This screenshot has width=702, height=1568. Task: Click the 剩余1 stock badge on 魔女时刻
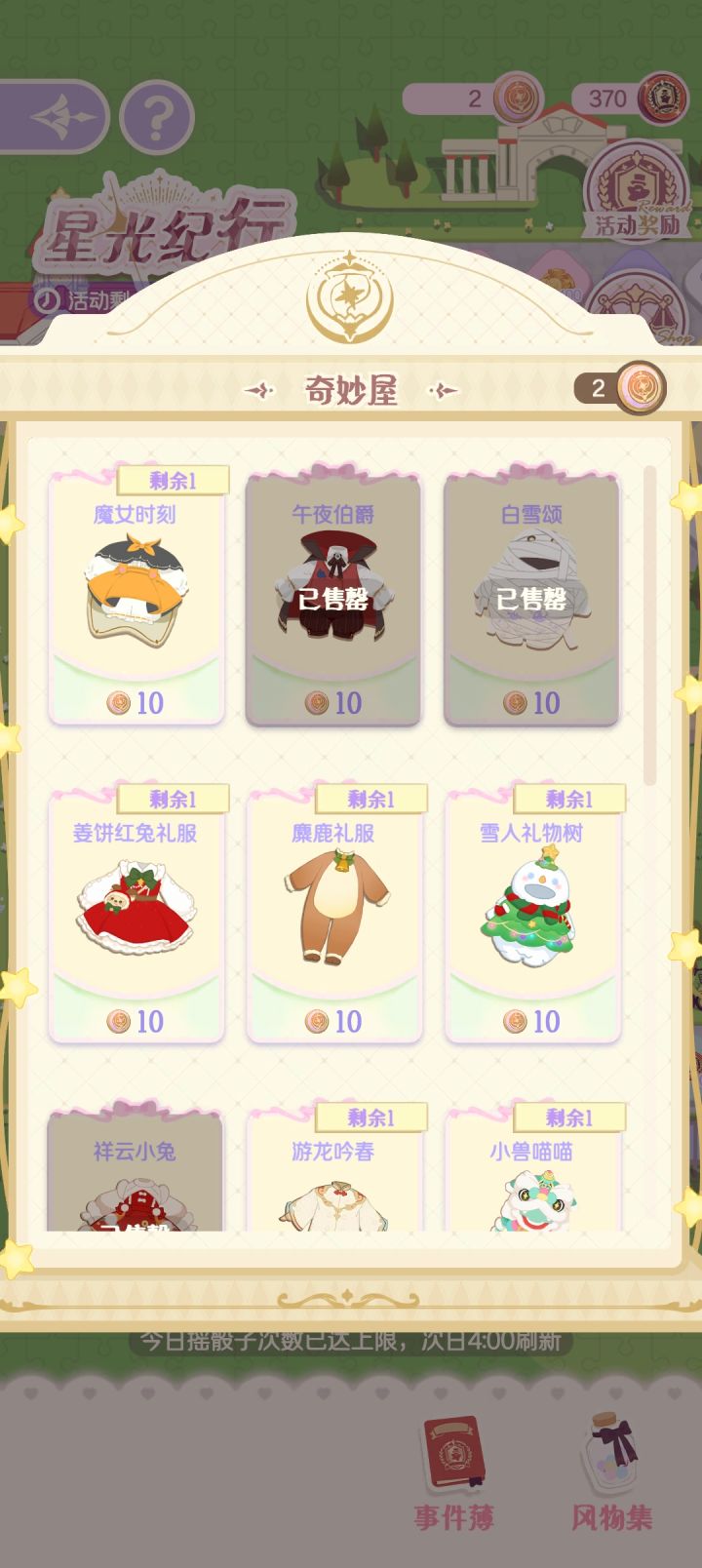pos(173,481)
